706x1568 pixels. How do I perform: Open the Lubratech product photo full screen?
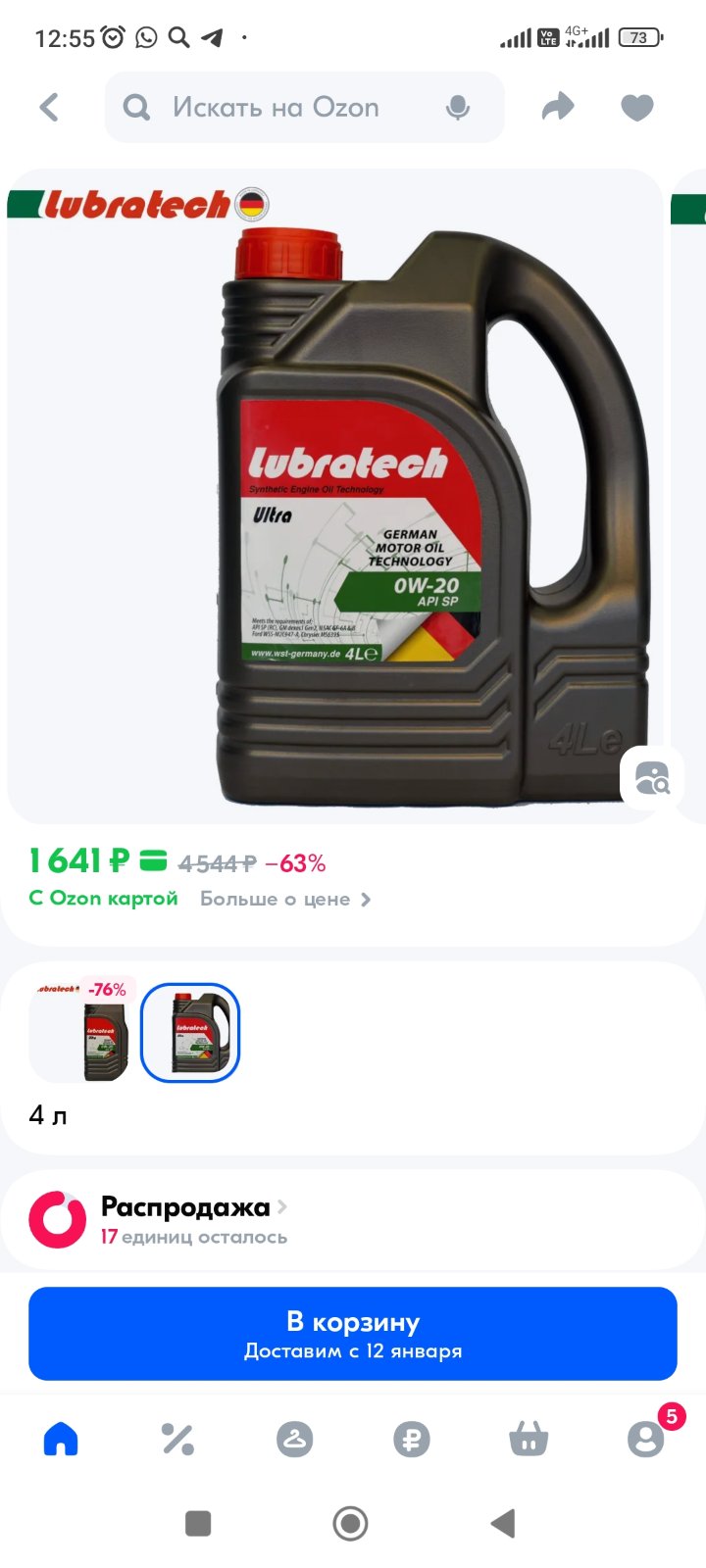pyautogui.click(x=335, y=496)
